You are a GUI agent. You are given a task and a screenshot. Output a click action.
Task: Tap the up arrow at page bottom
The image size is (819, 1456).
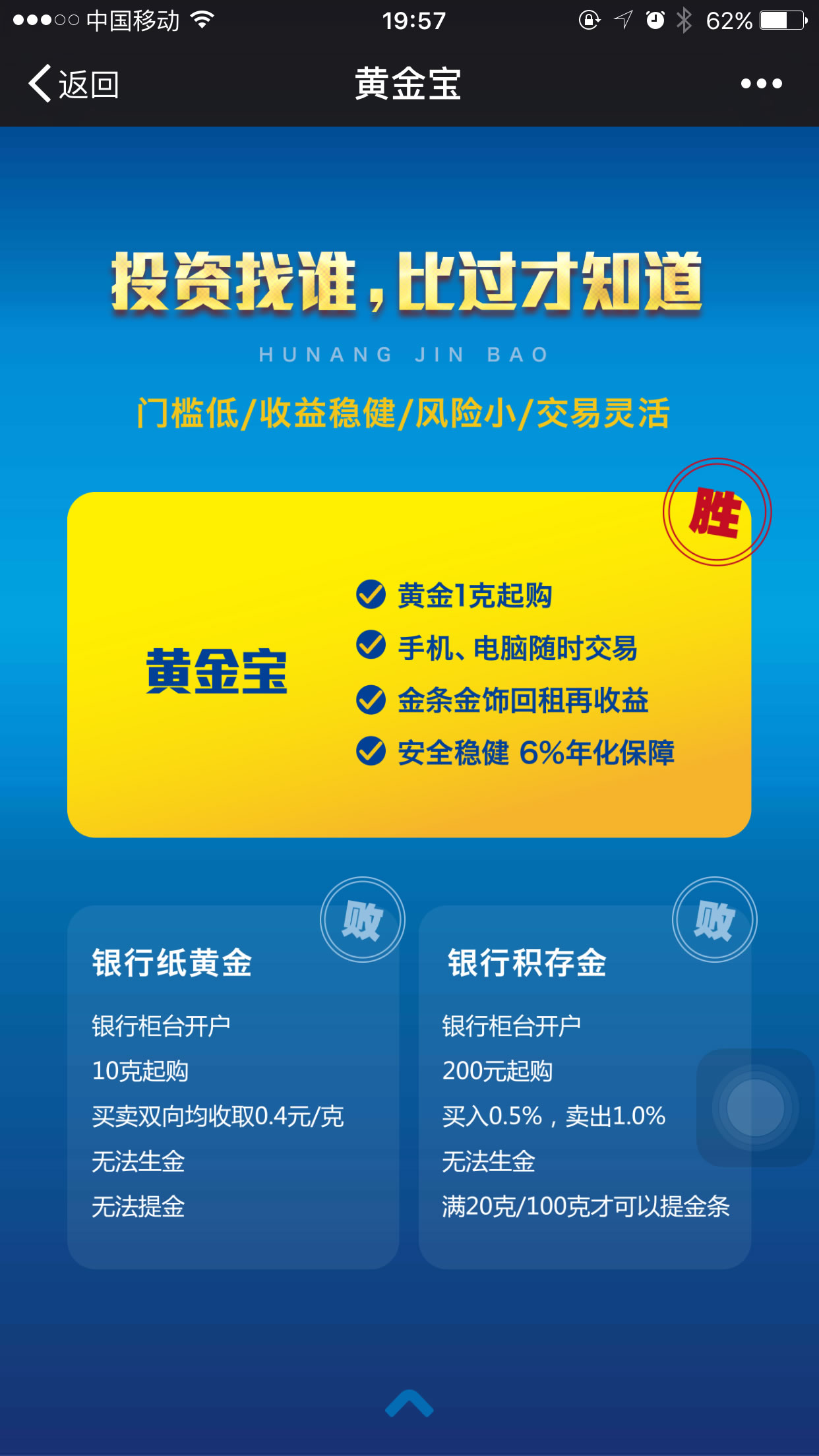point(409,1403)
